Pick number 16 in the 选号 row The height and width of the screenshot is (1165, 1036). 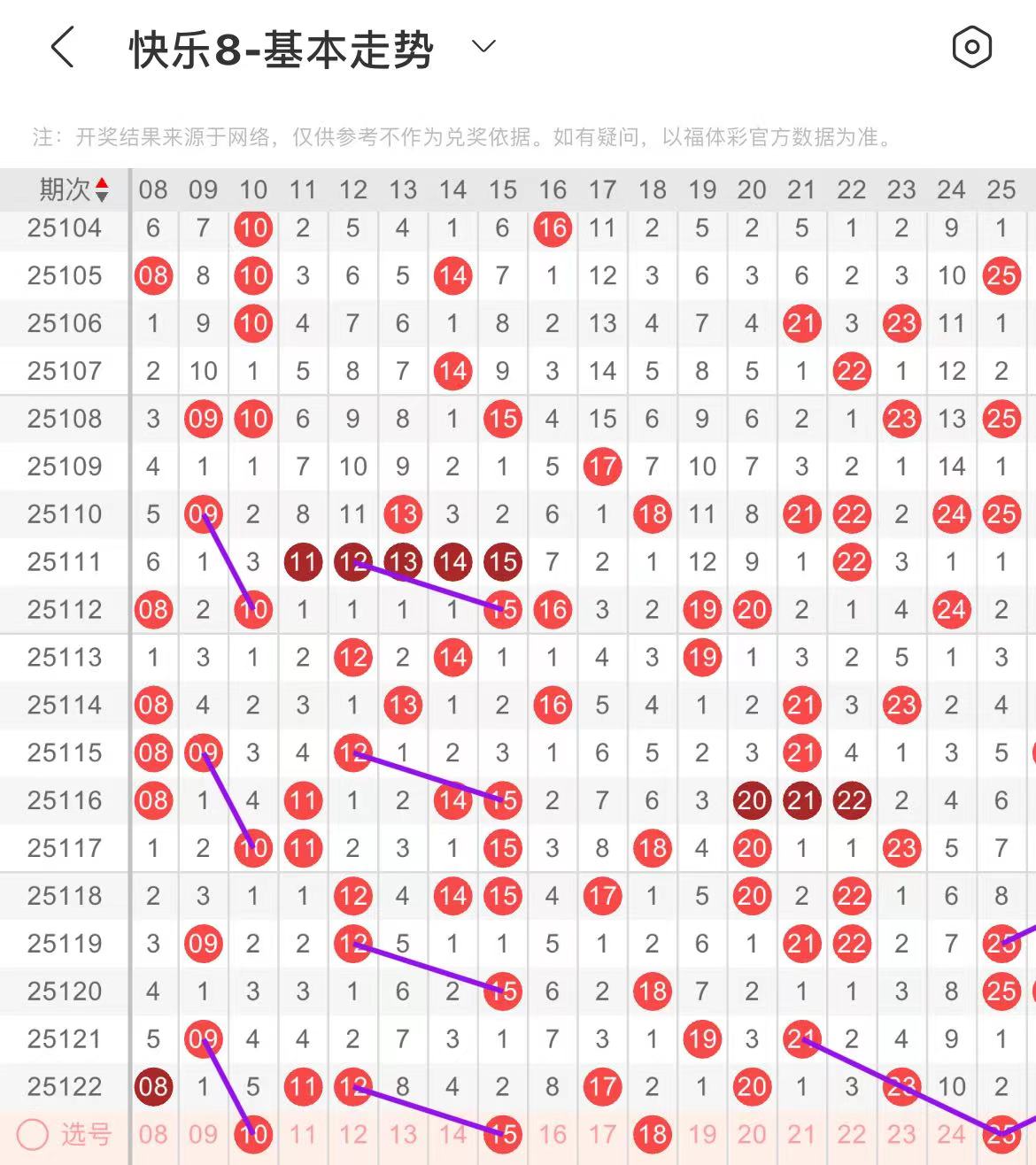(553, 1134)
